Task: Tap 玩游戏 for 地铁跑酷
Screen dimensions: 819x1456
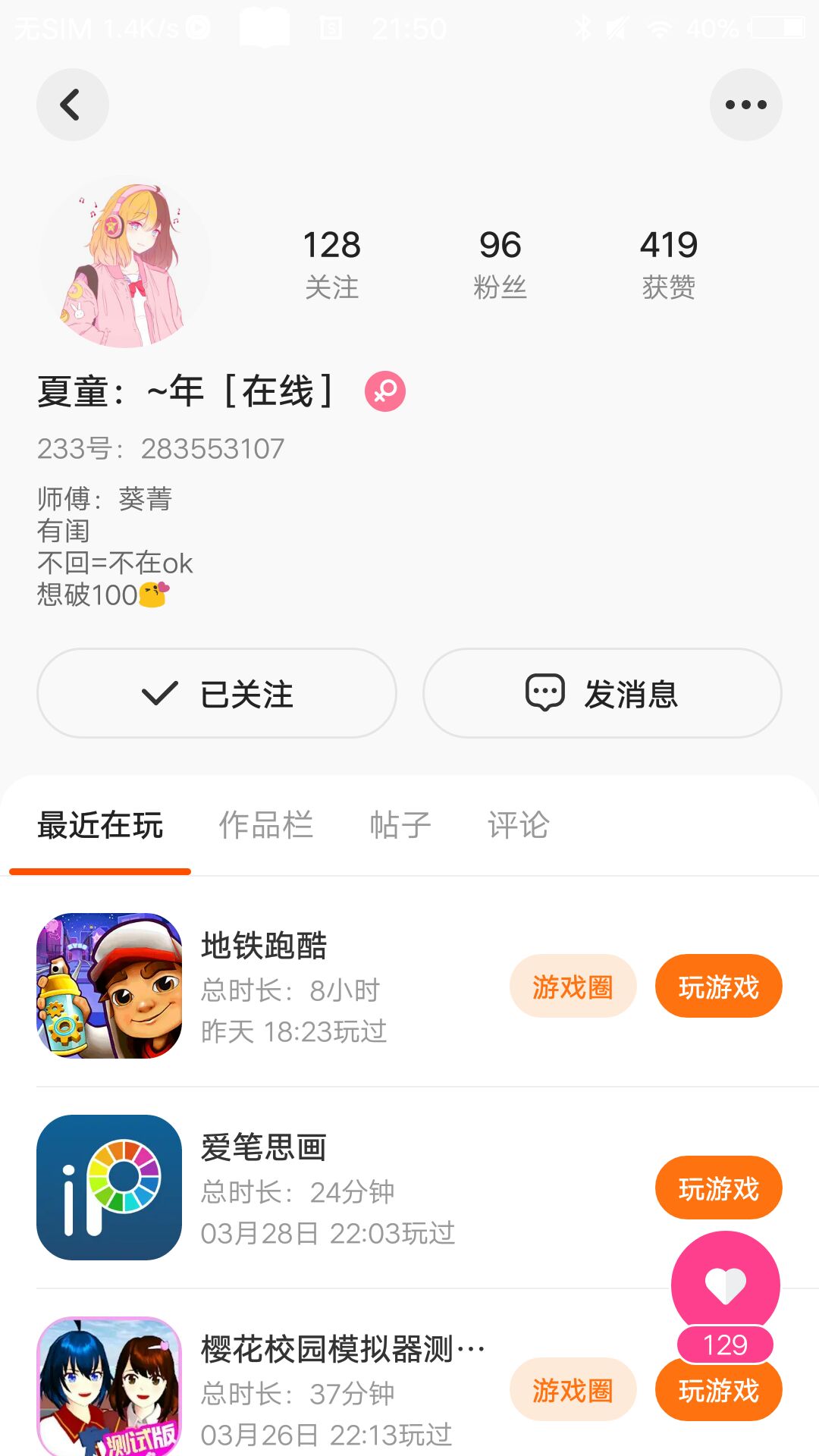Action: (x=718, y=986)
